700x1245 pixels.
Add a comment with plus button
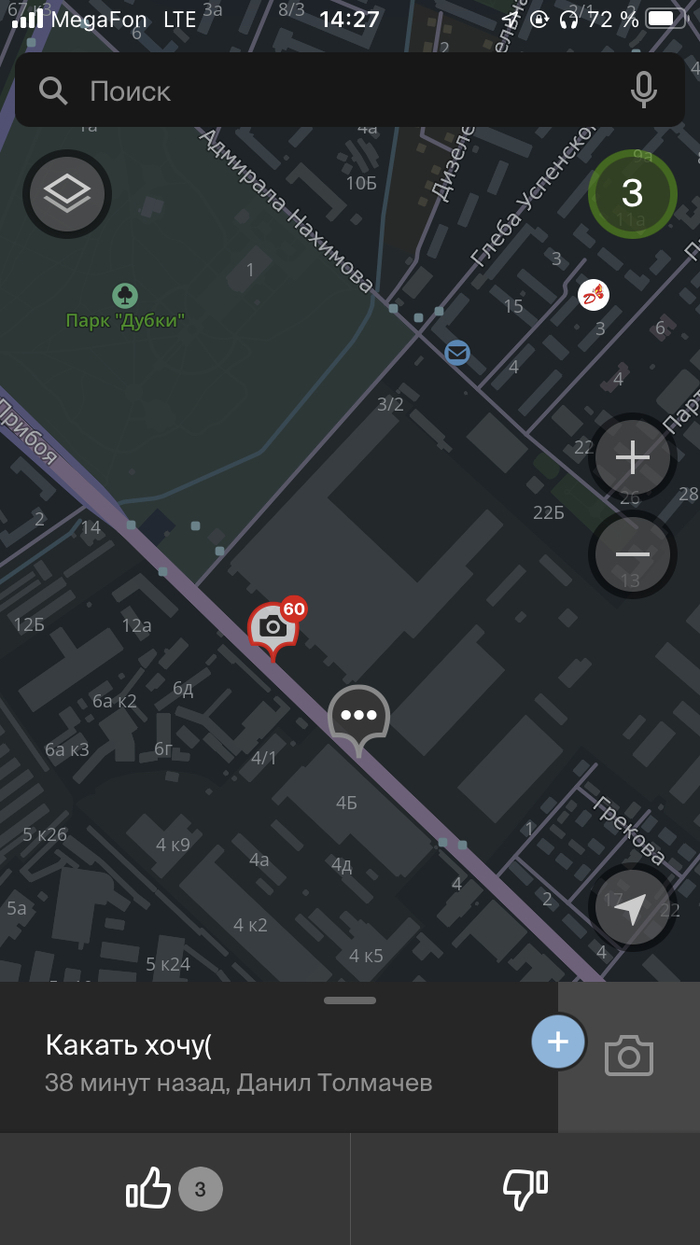coord(558,1041)
